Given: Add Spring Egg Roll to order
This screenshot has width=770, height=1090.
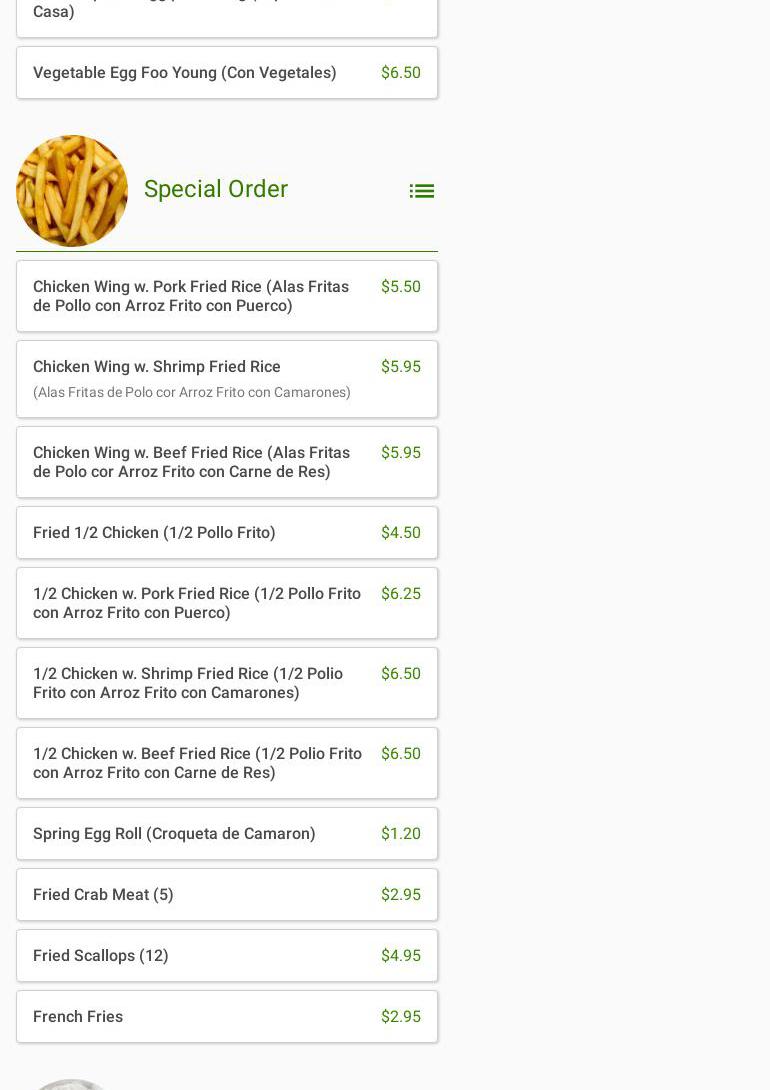Looking at the screenshot, I should (227, 834).
